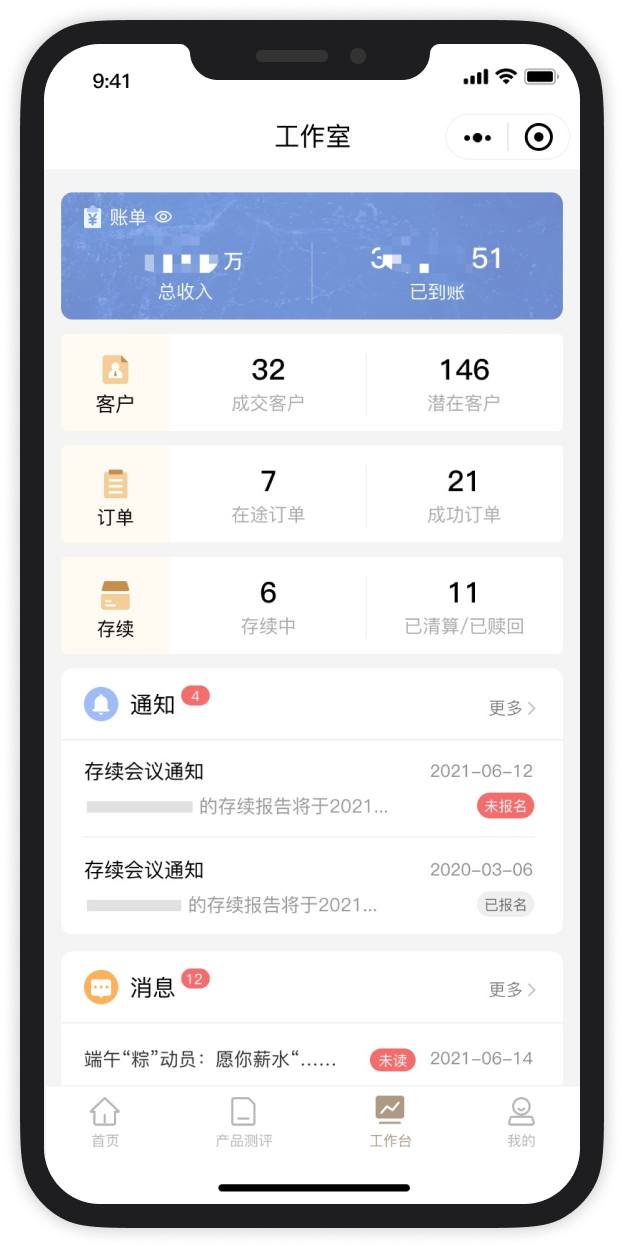Select the 工作台 tab
Image resolution: width=624 pixels, height=1248 pixels.
pyautogui.click(x=390, y=1122)
